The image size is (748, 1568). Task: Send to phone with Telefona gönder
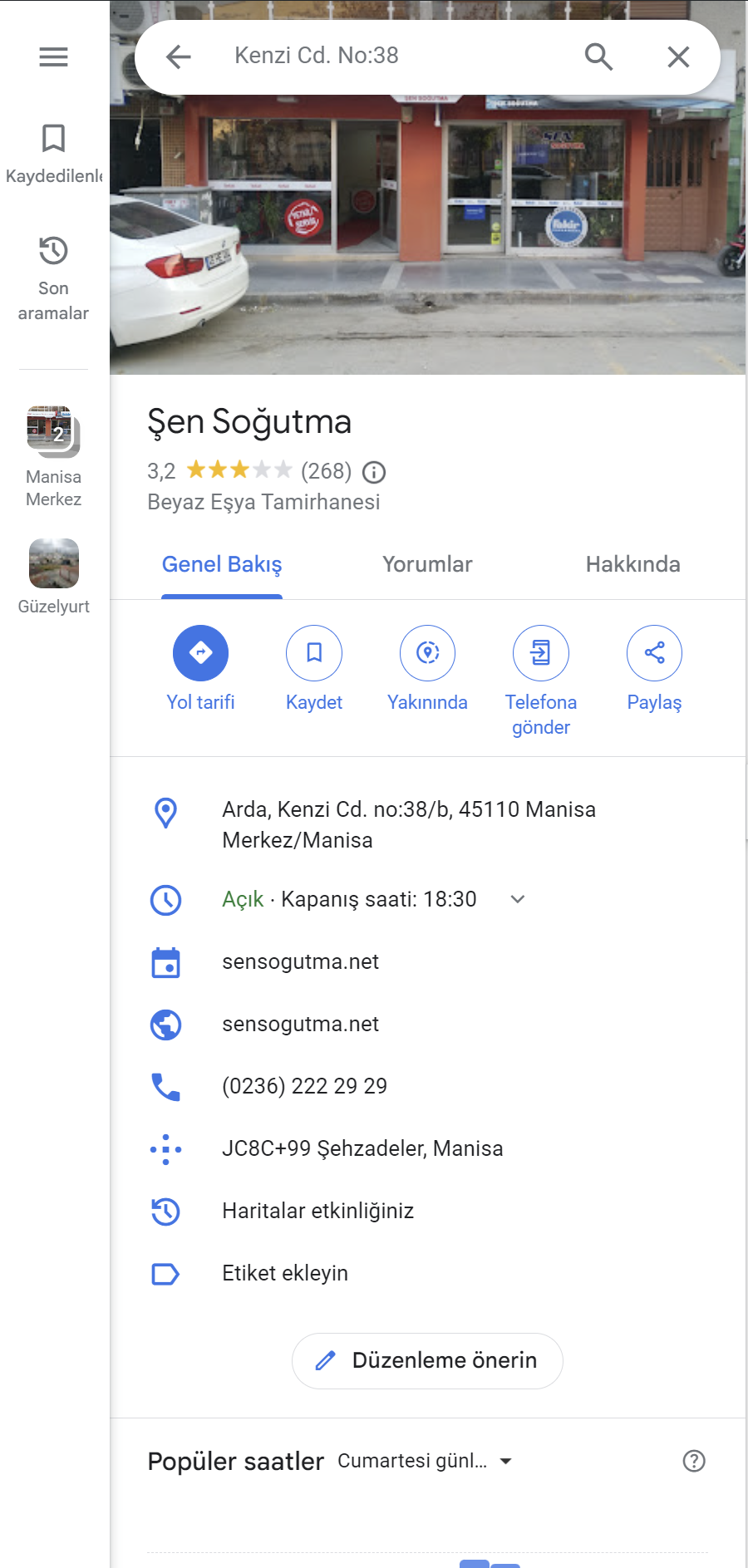point(541,678)
